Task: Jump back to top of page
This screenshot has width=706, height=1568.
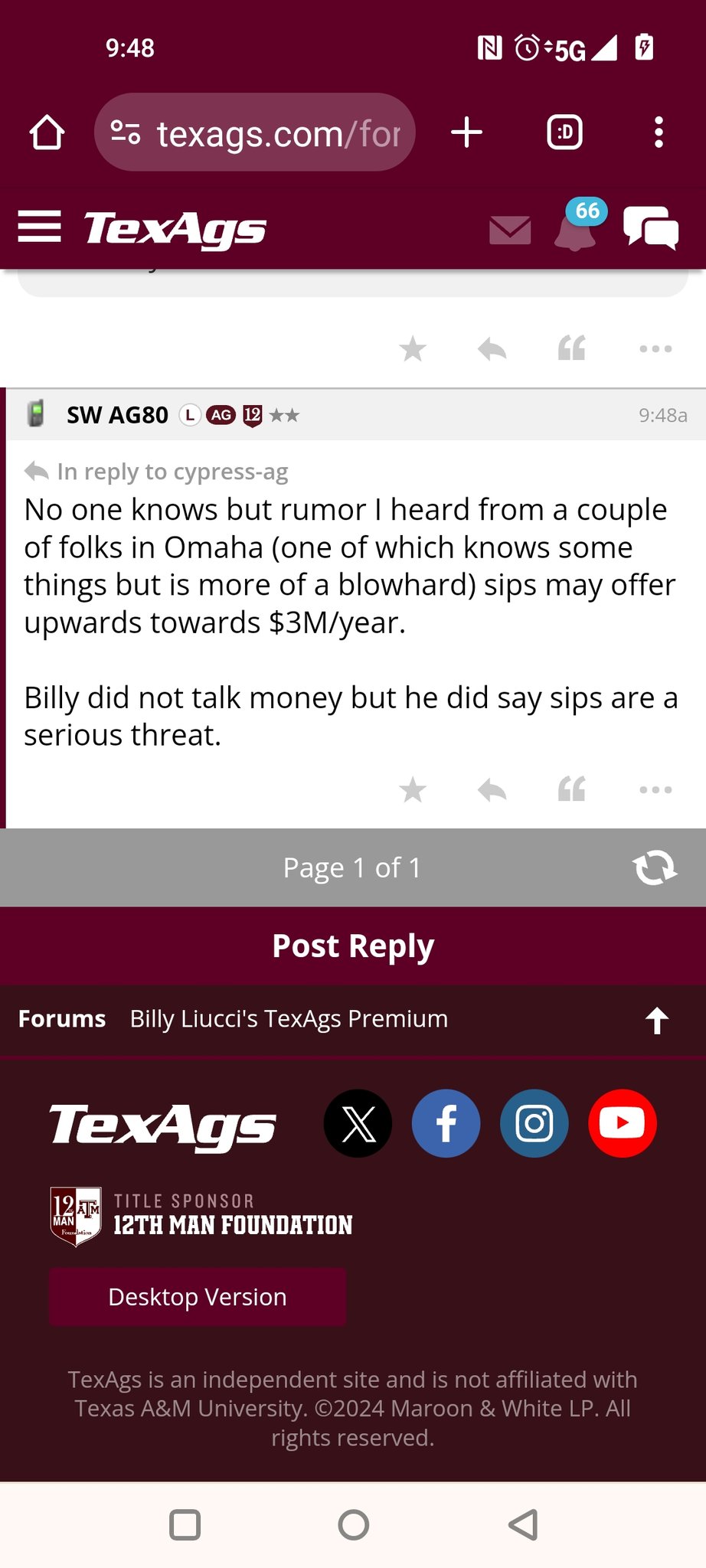Action: pos(657,1020)
